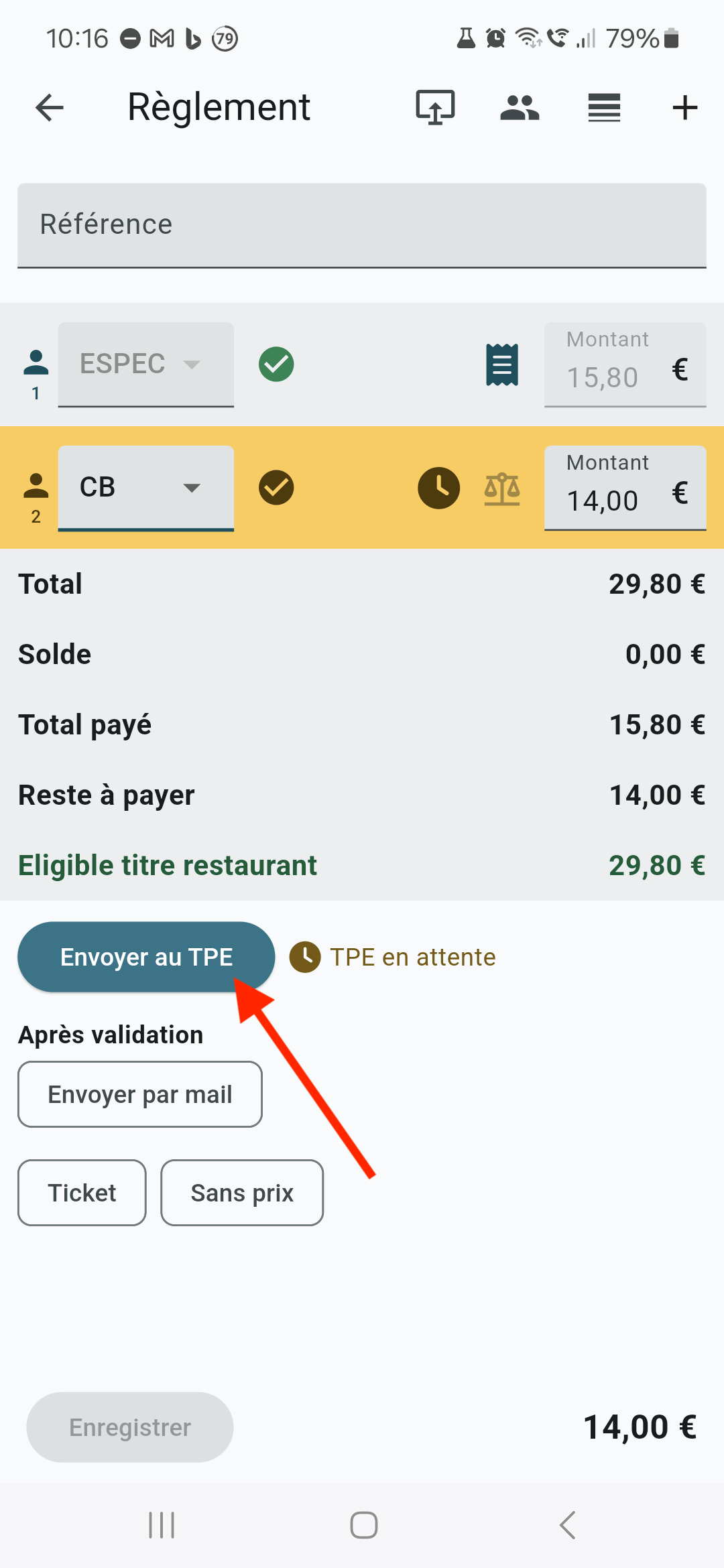Tap the Enregistrer button
The image size is (724, 1568).
click(130, 1427)
